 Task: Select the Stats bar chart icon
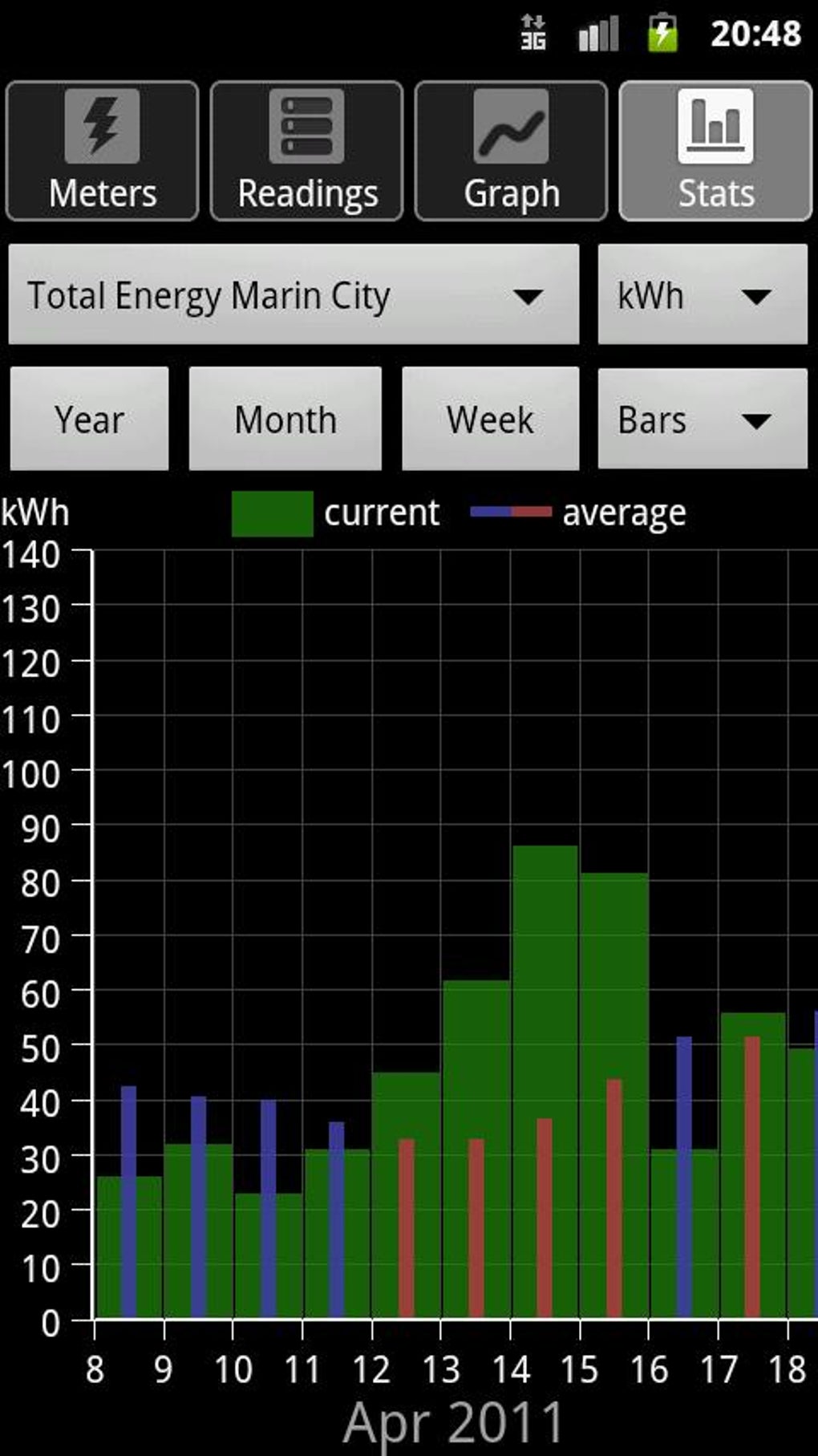pyautogui.click(x=716, y=124)
